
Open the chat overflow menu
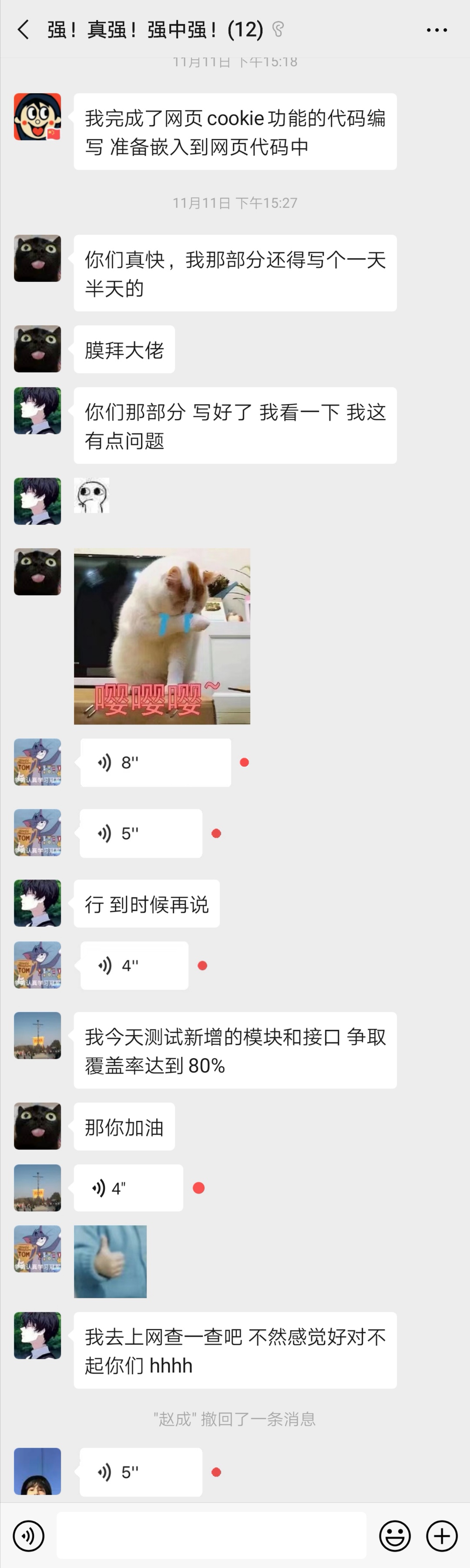tap(436, 29)
